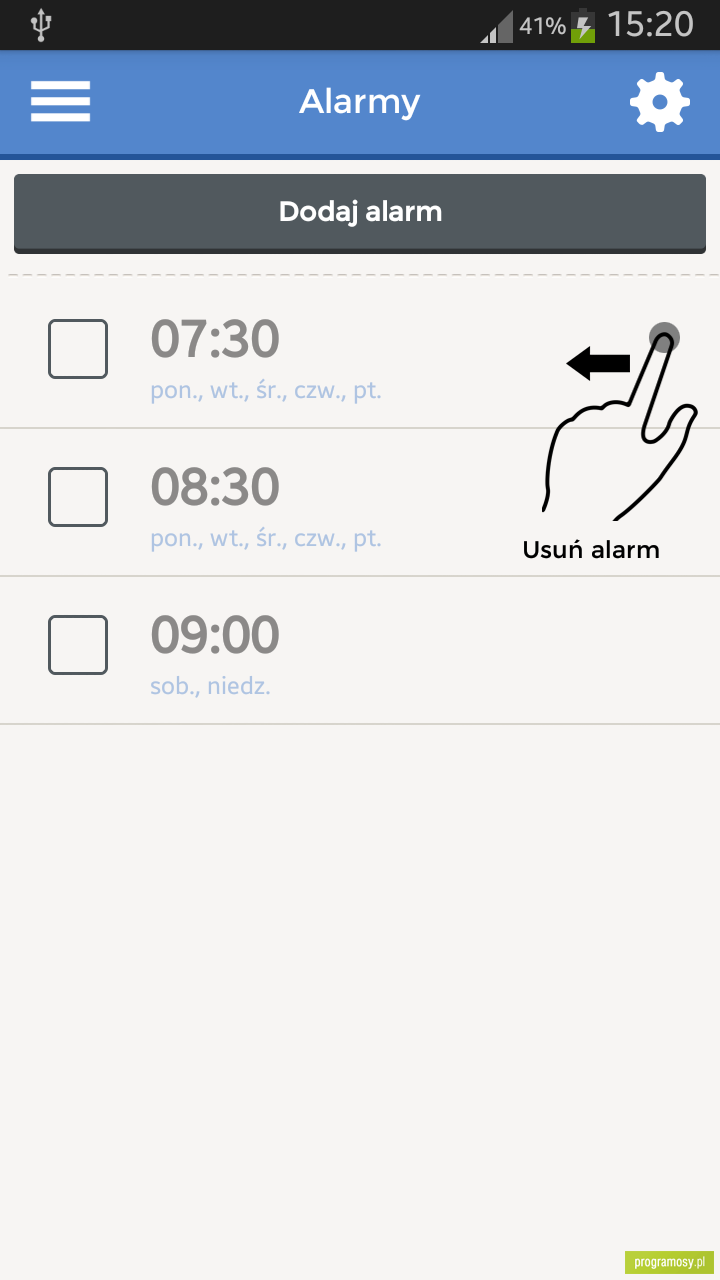Enable the 08:30 alarm checkbox
The height and width of the screenshot is (1280, 720).
point(78,497)
